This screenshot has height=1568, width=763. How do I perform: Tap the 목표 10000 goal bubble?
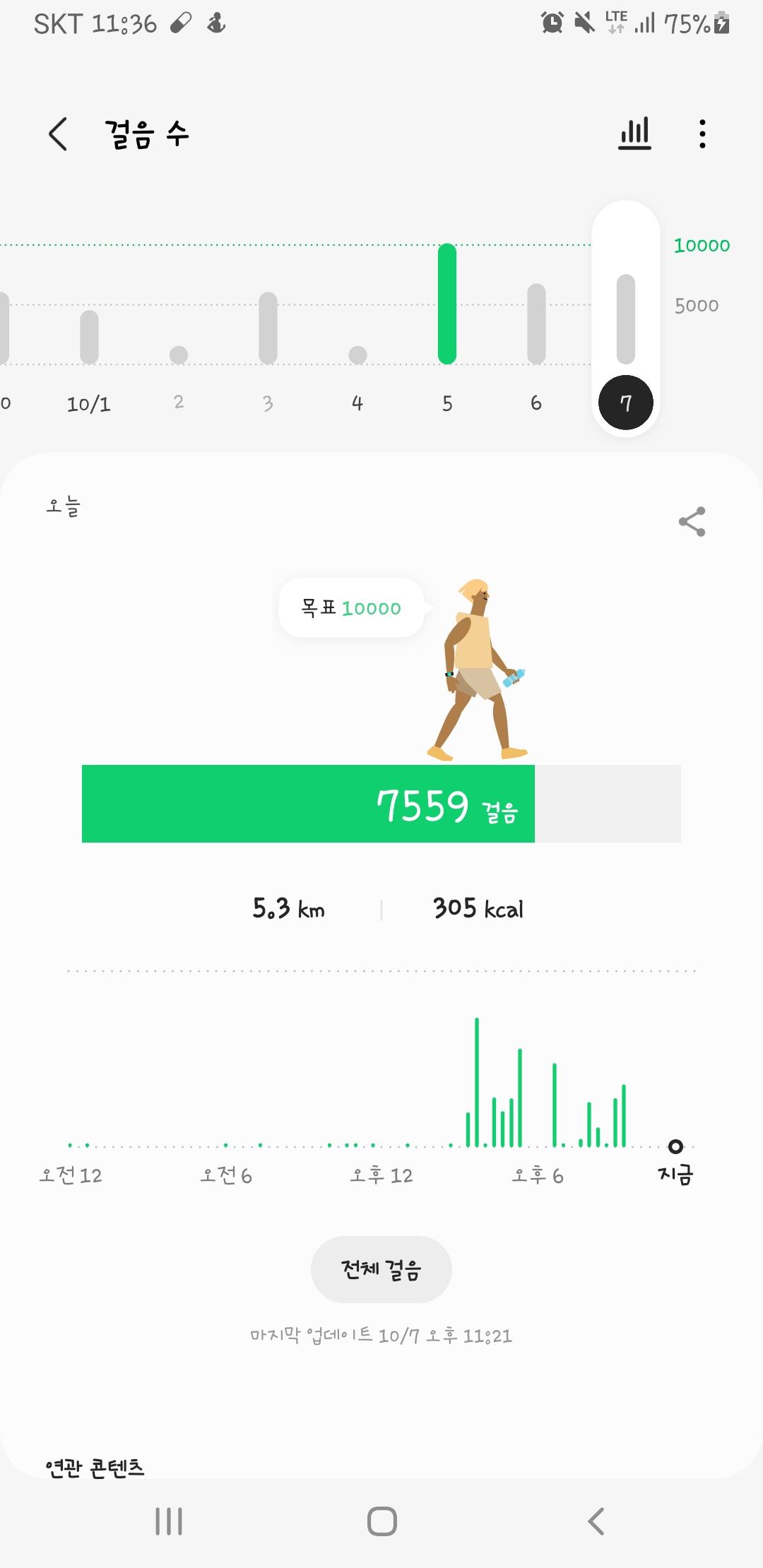coord(351,608)
